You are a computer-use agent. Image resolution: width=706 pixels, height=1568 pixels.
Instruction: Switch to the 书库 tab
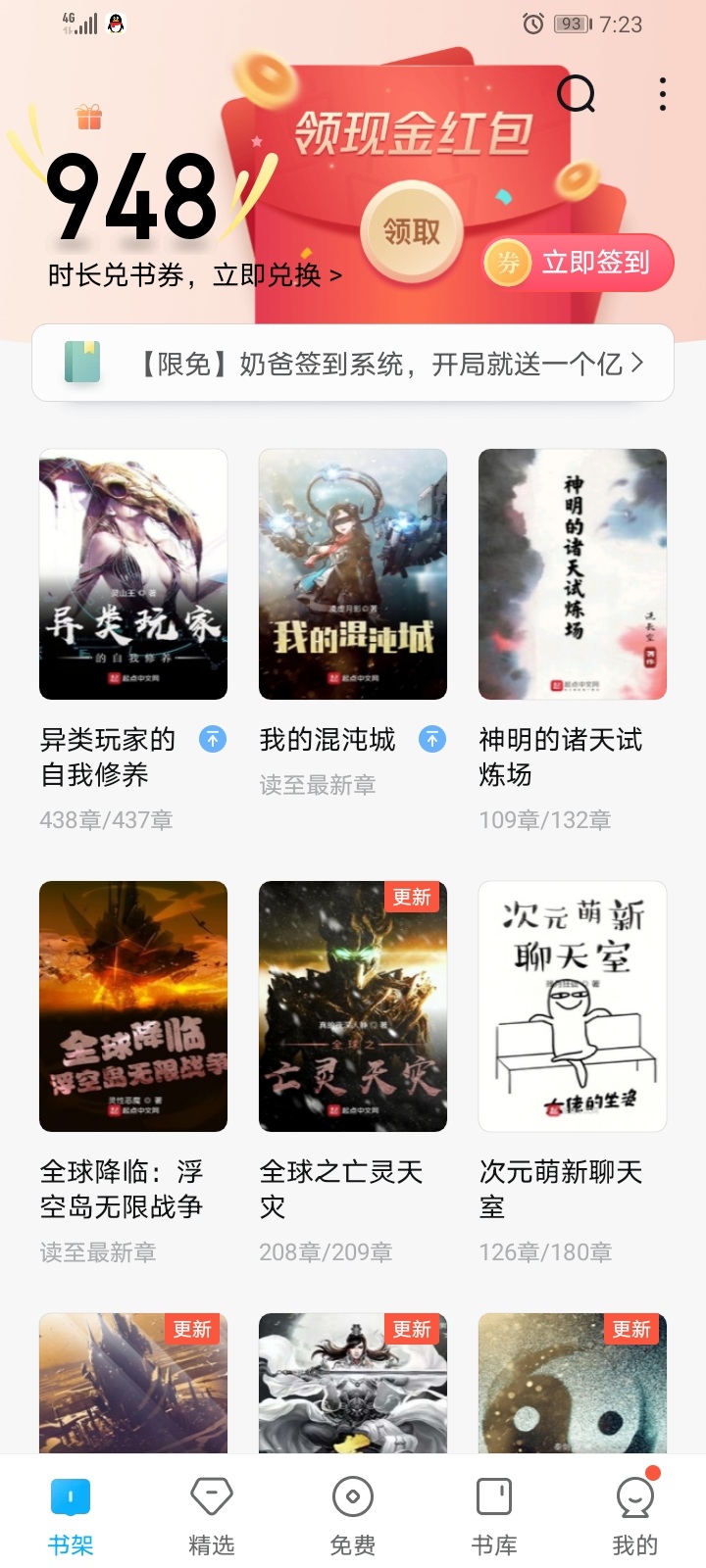tap(494, 1515)
